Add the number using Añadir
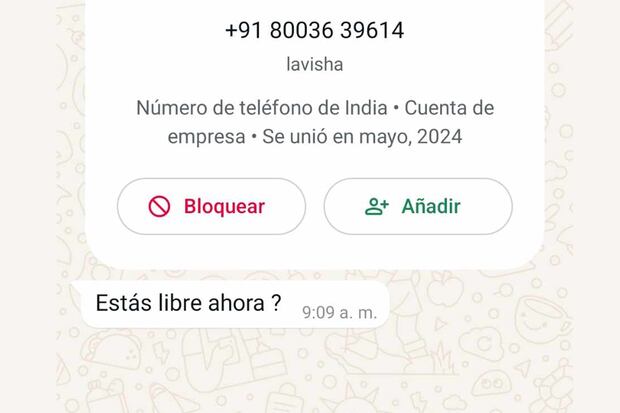This screenshot has width=620, height=413. 417,206
